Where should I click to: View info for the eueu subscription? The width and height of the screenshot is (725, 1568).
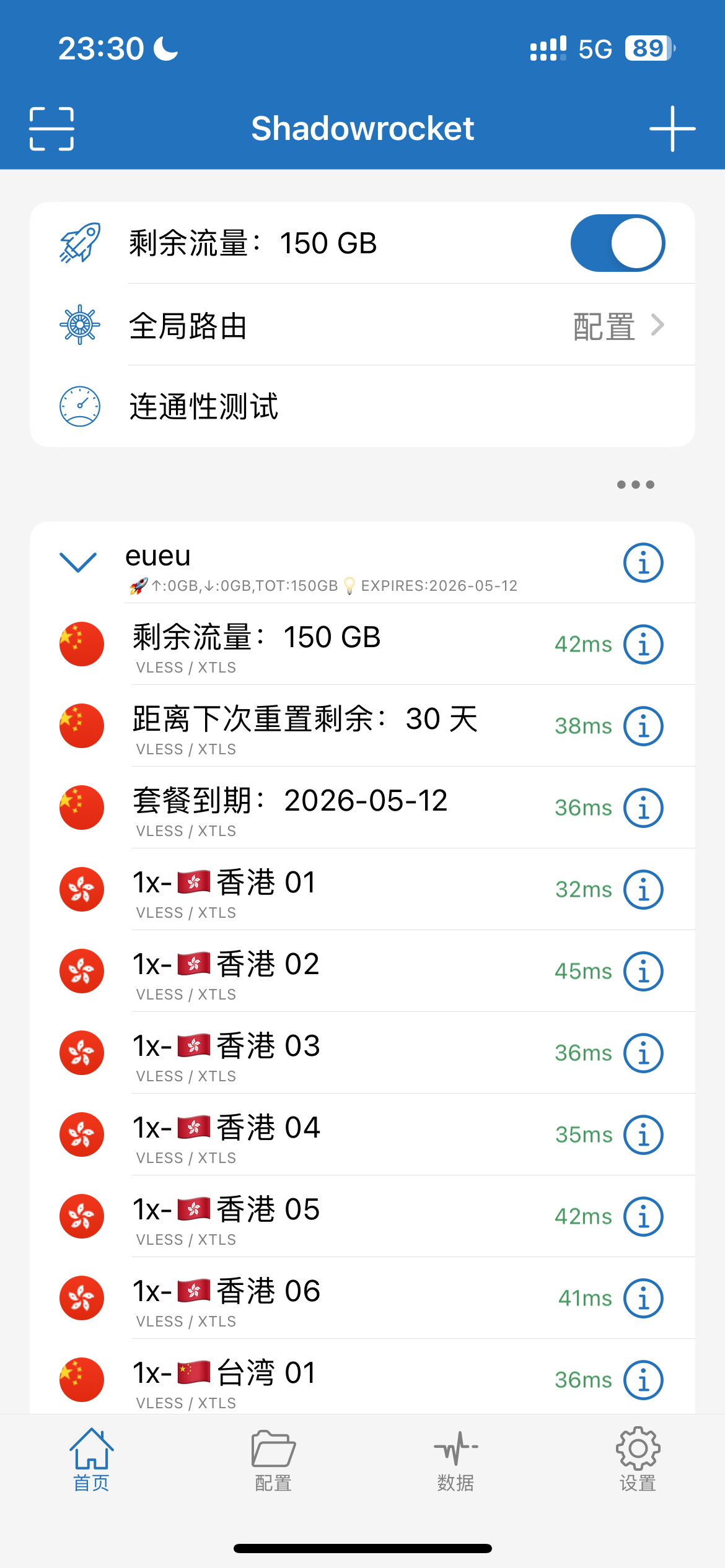tap(643, 563)
